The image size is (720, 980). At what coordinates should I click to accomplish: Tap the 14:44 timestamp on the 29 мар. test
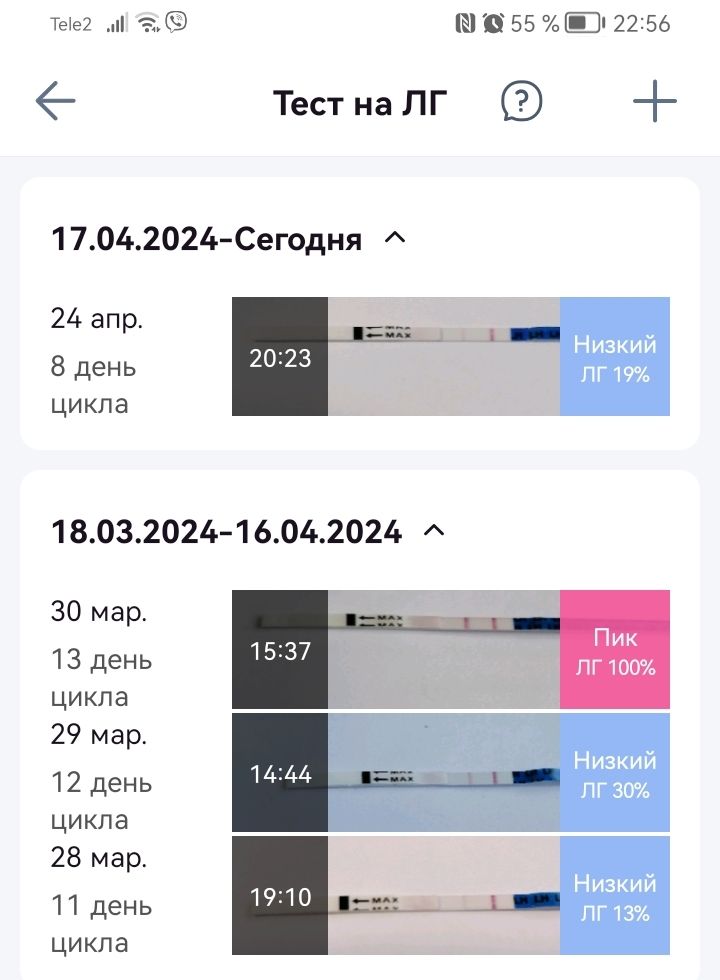point(281,773)
